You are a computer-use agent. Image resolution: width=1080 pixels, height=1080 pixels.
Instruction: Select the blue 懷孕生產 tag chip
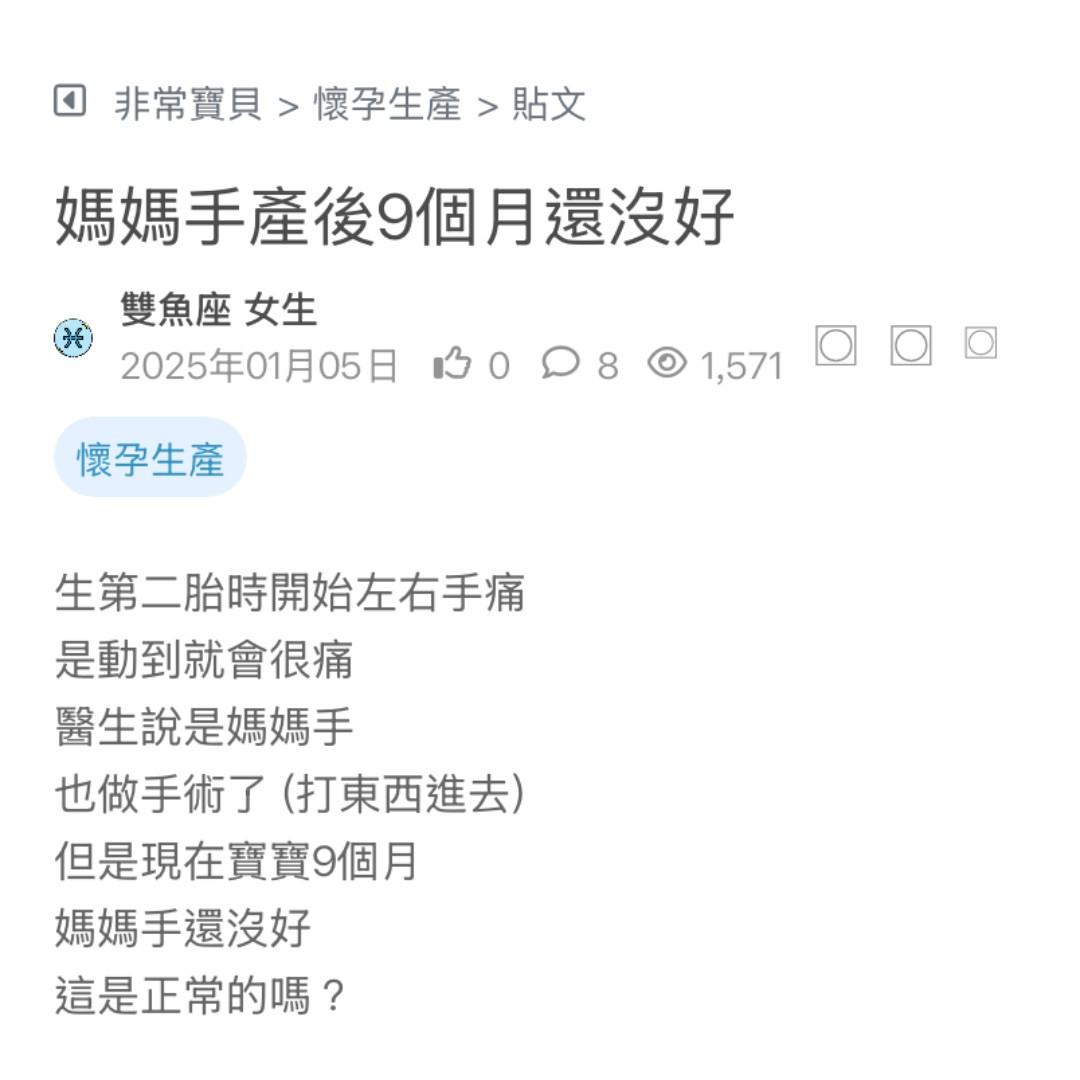click(150, 459)
